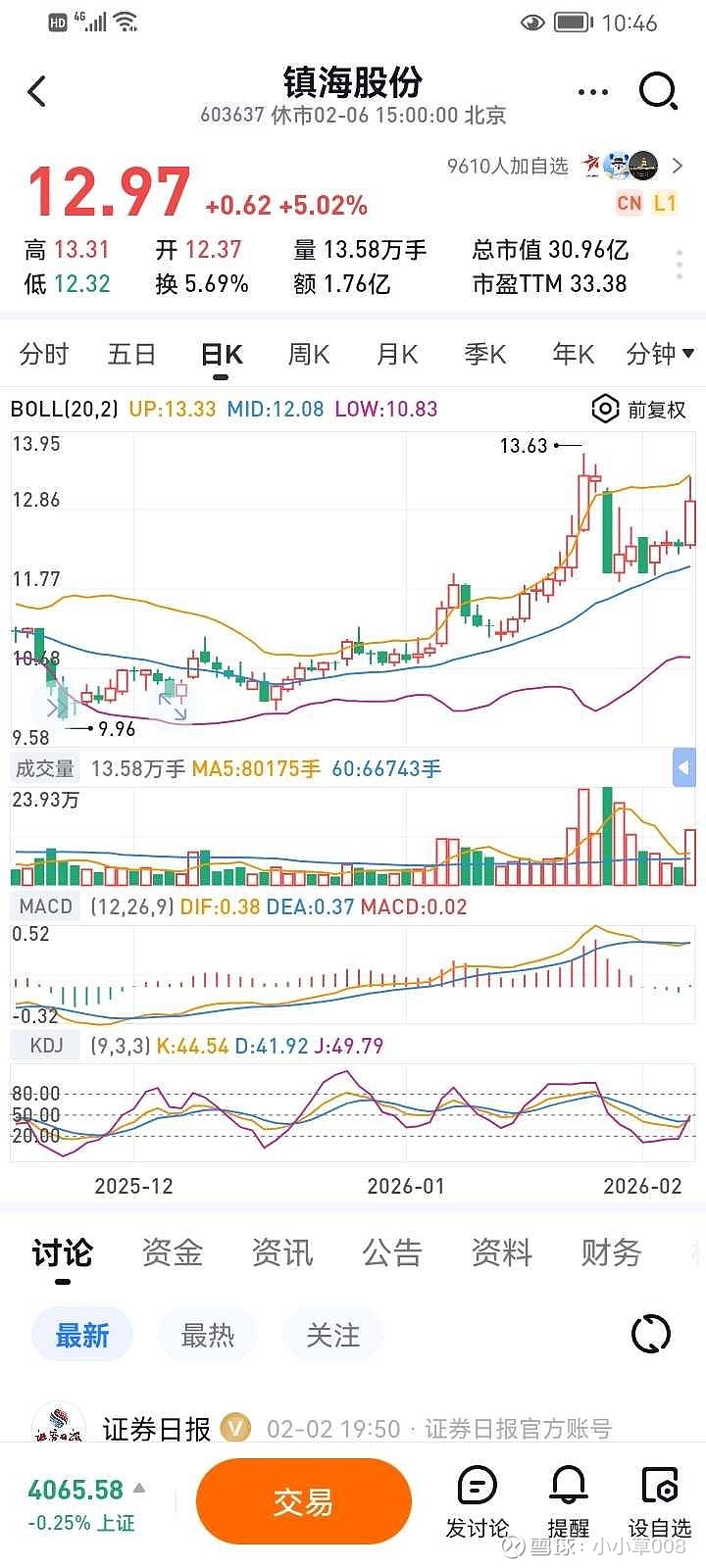Filter discussions by 最热
The height and width of the screenshot is (1568, 706).
tap(208, 1335)
